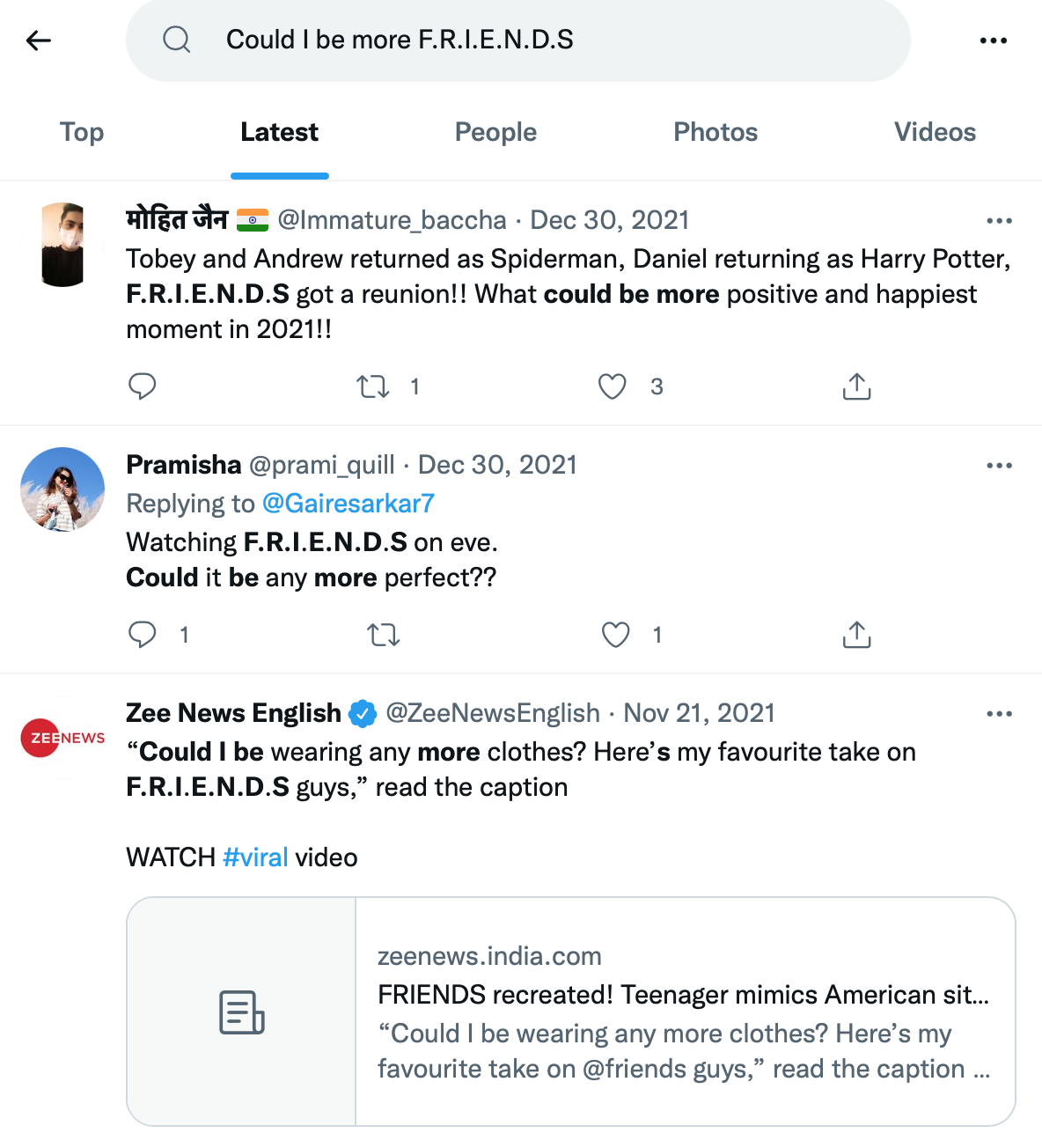This screenshot has width=1042, height=1148.
Task: Share the @Immature_baccha tweet
Action: 856,386
